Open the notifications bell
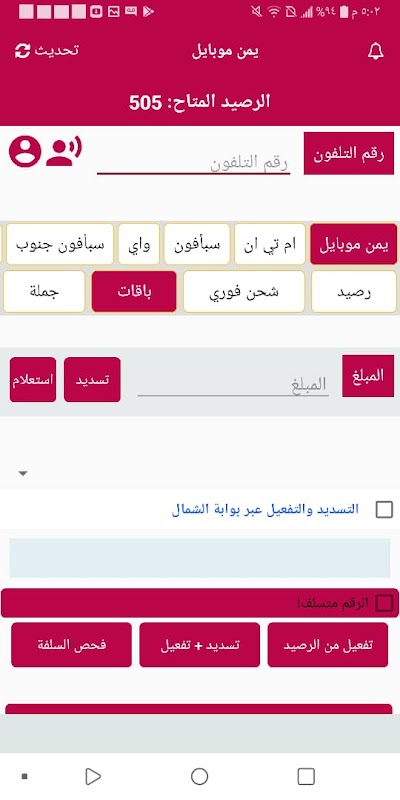400x800 pixels. (376, 51)
